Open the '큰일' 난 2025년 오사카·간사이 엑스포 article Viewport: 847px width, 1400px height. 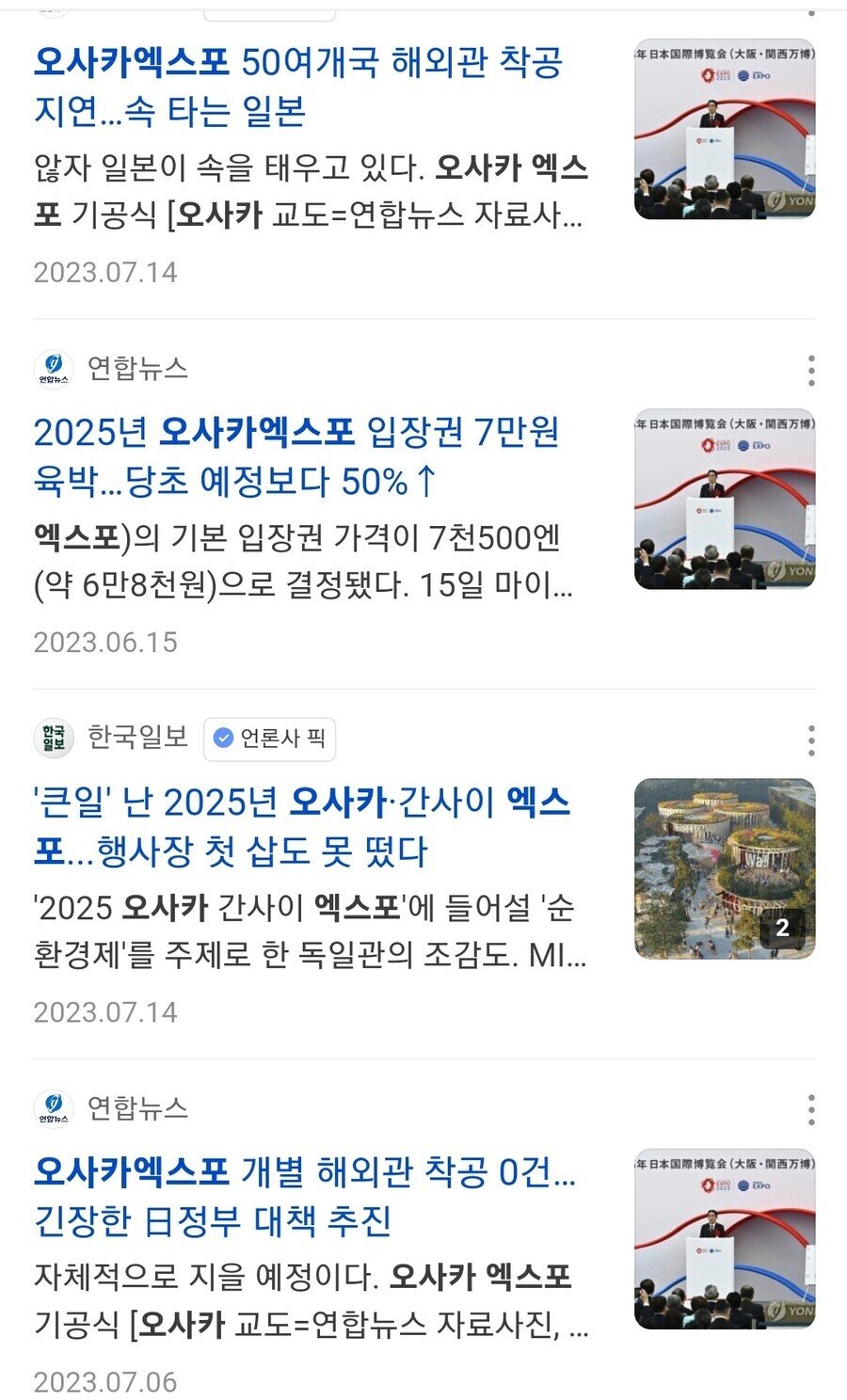[x=302, y=826]
